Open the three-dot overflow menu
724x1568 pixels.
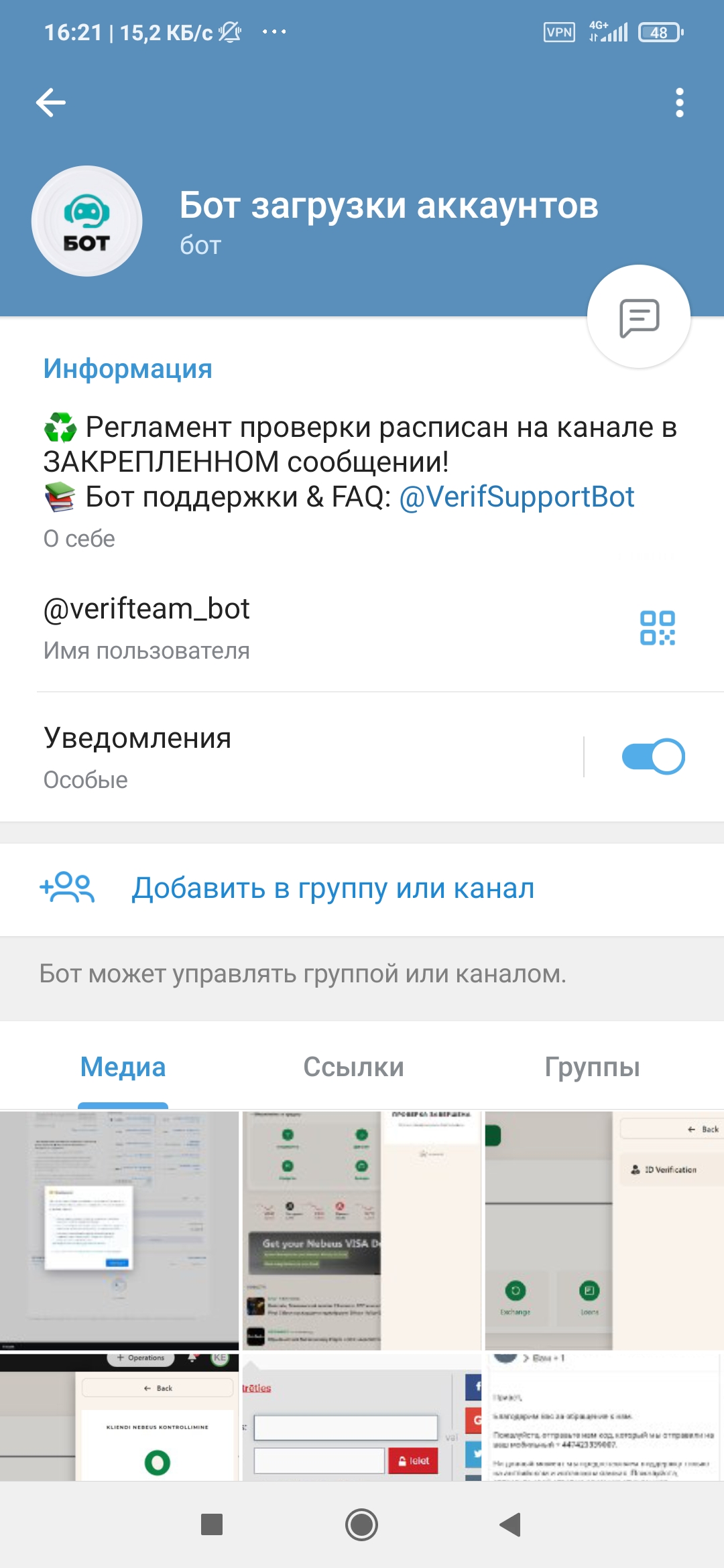click(x=679, y=103)
